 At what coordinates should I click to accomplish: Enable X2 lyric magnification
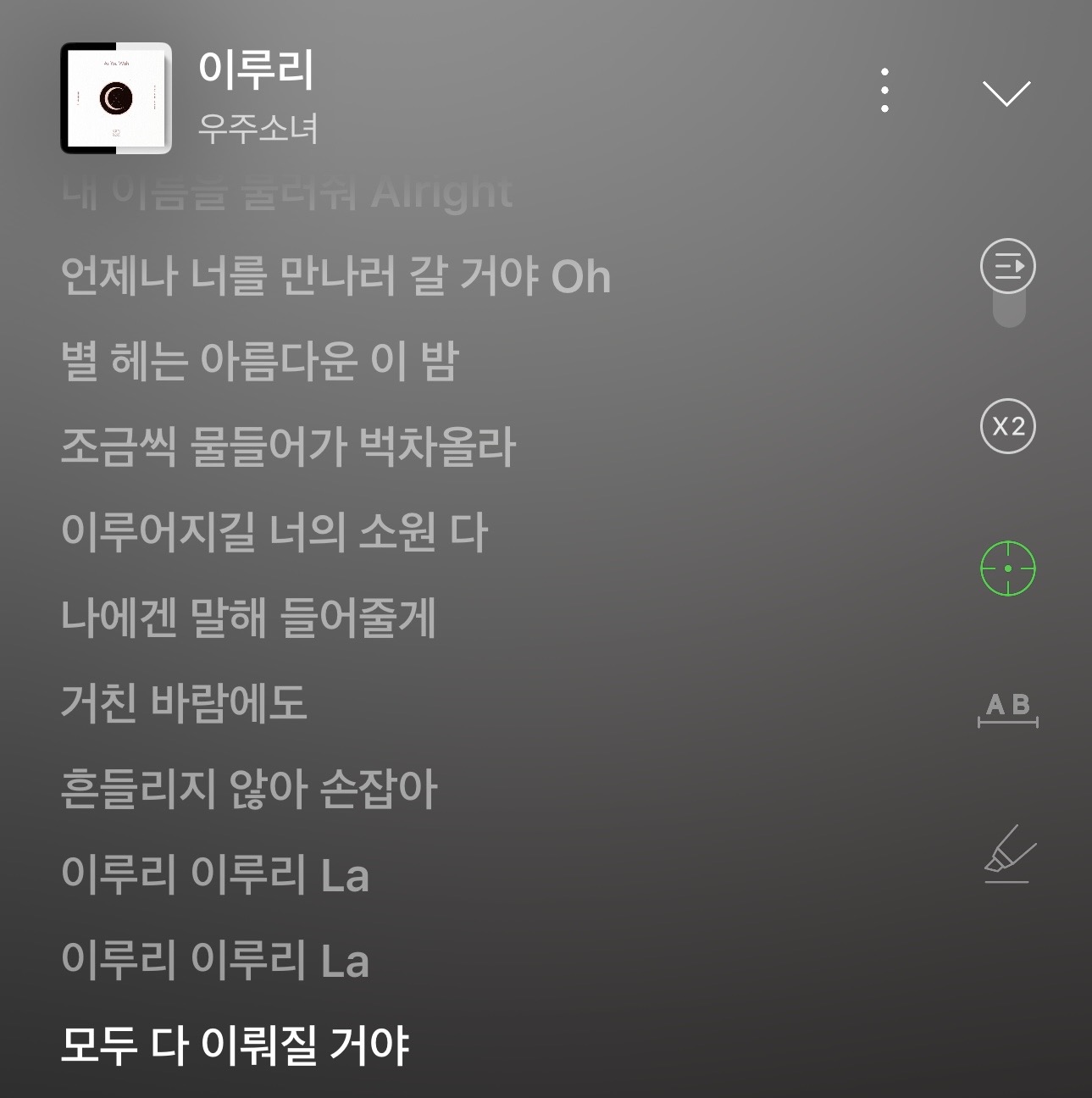click(1010, 428)
